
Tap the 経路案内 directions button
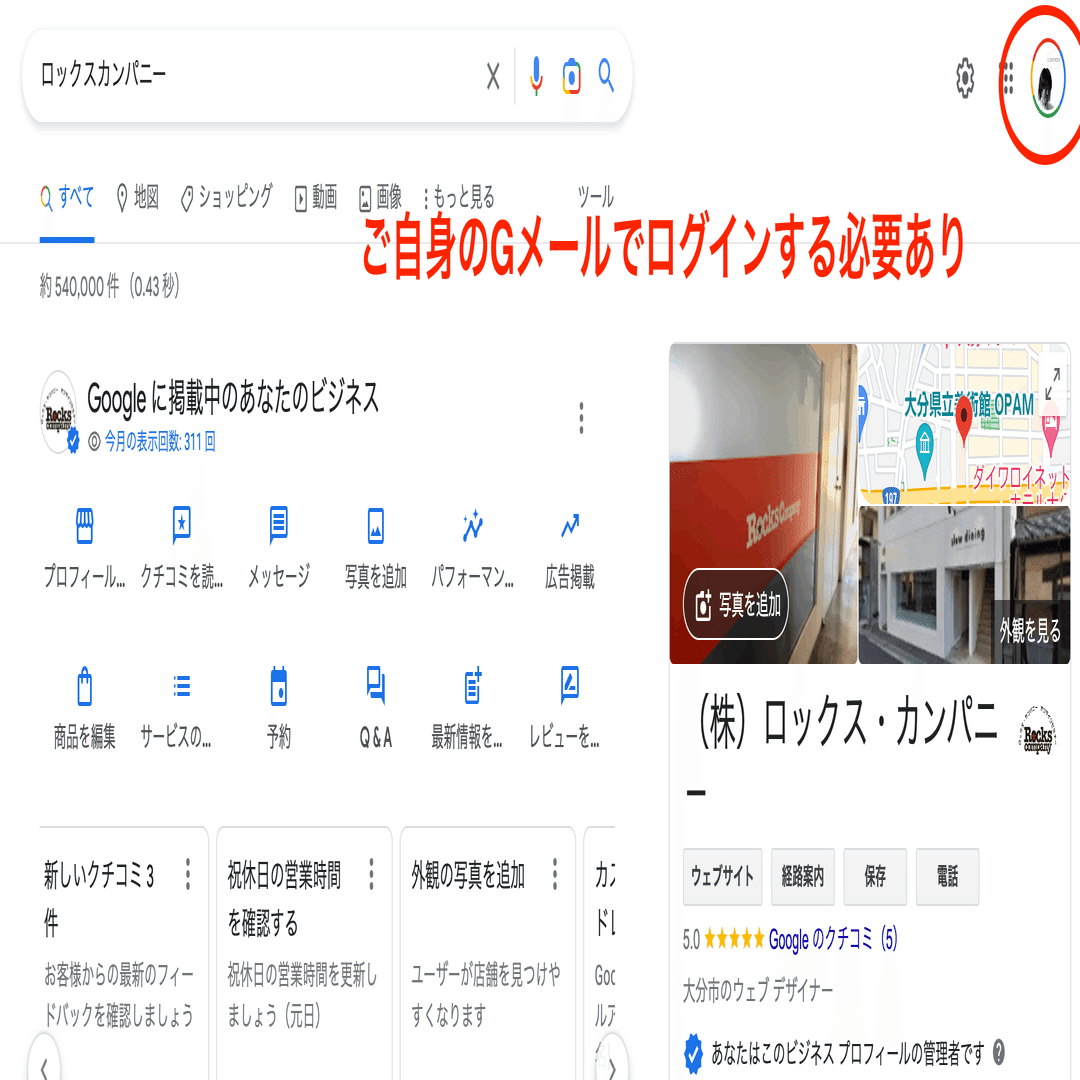(x=803, y=877)
